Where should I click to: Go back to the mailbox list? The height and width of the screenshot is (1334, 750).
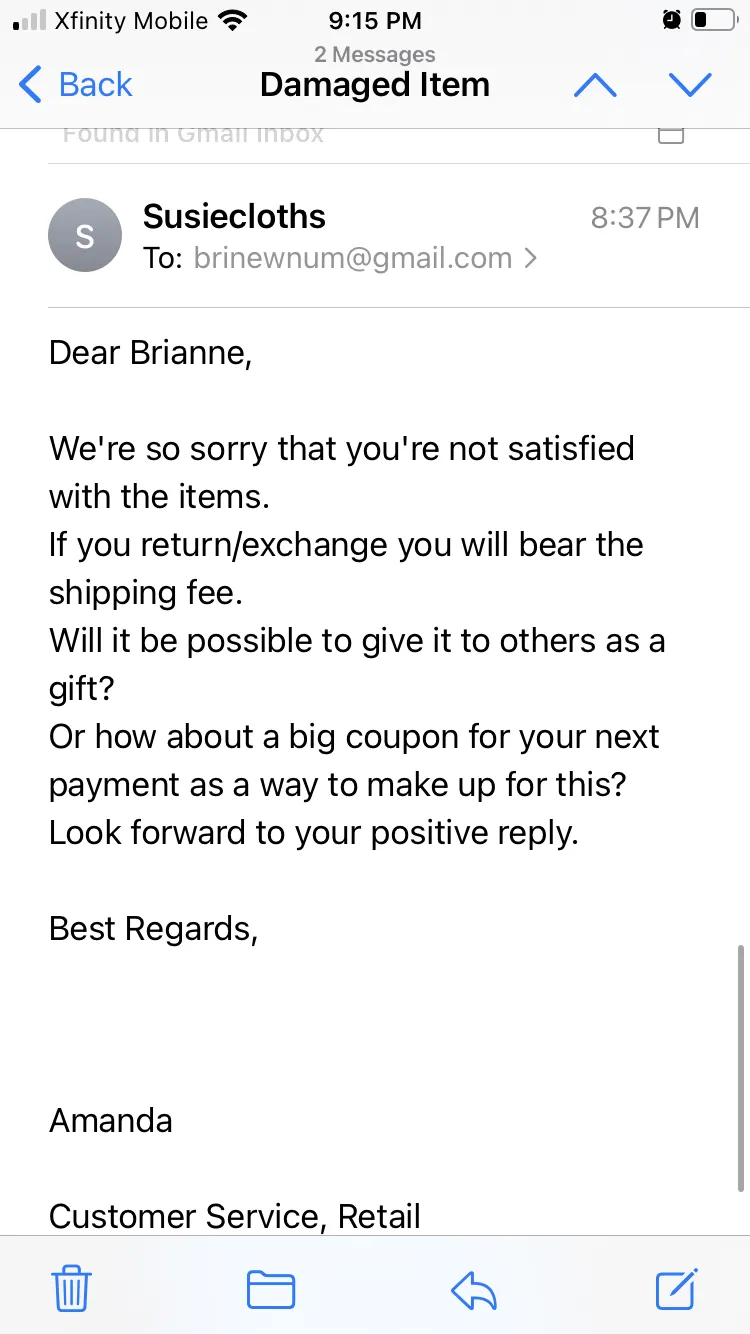click(76, 85)
